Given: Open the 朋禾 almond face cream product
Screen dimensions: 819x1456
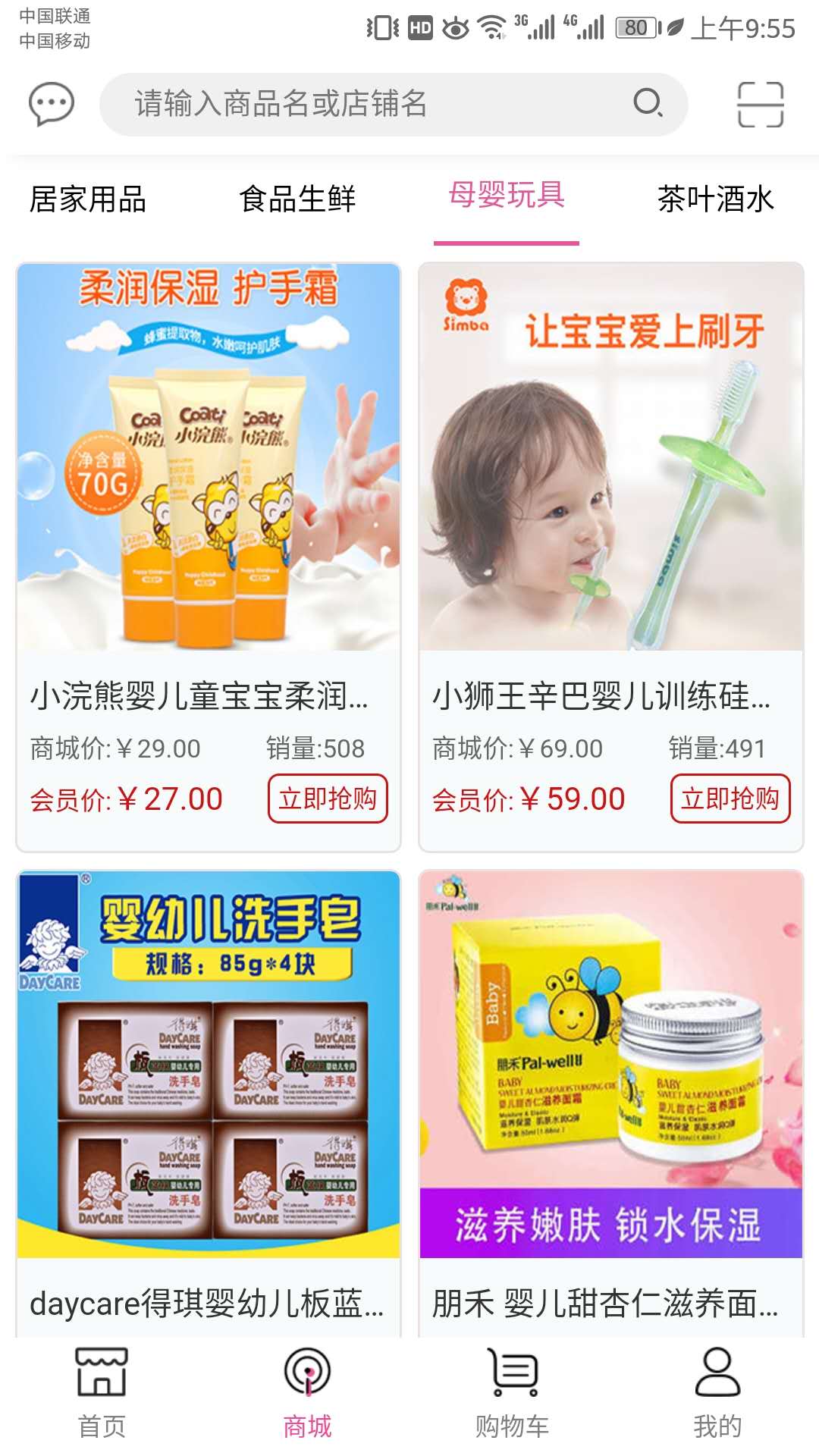Looking at the screenshot, I should (611, 1100).
